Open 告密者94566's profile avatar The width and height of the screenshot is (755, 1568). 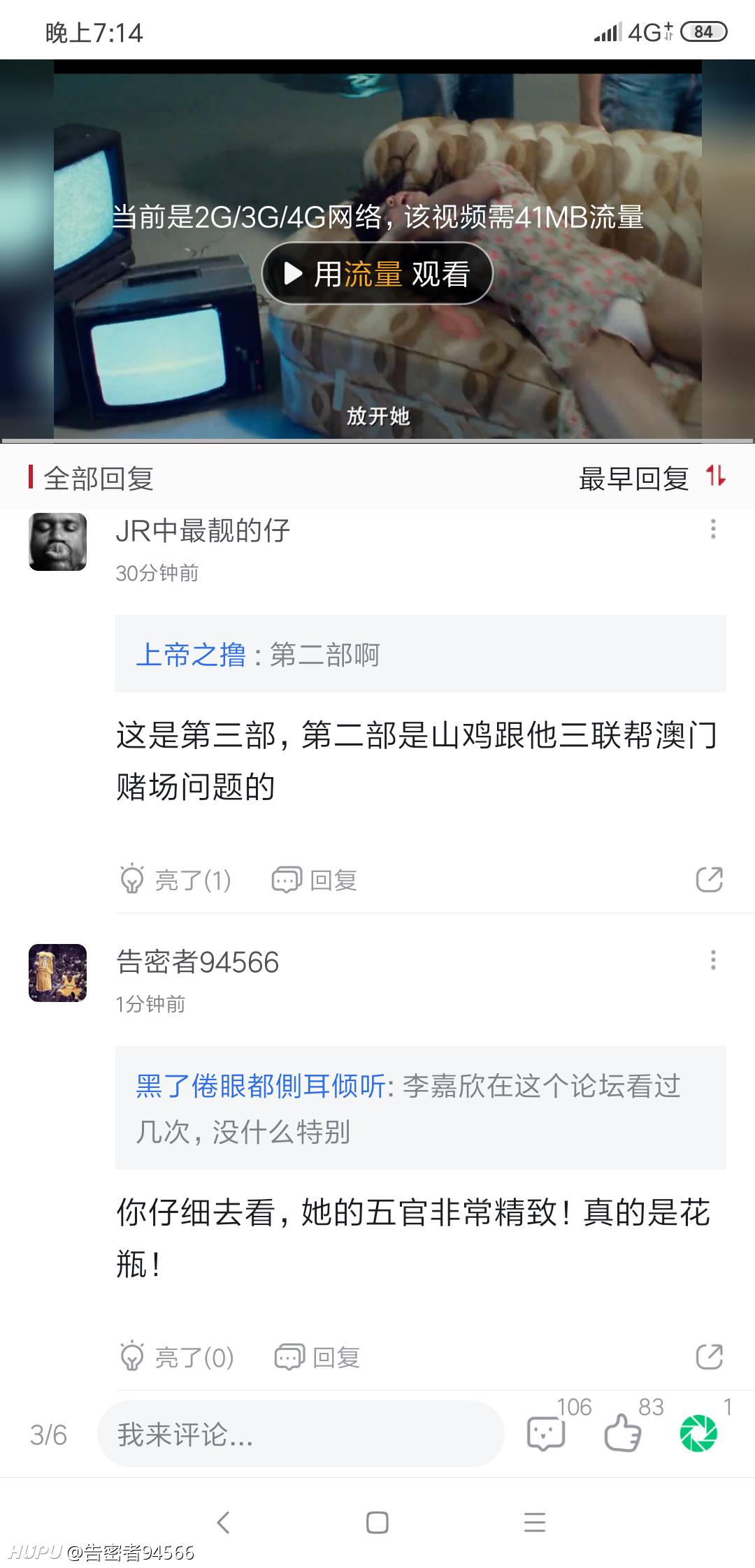click(x=58, y=973)
